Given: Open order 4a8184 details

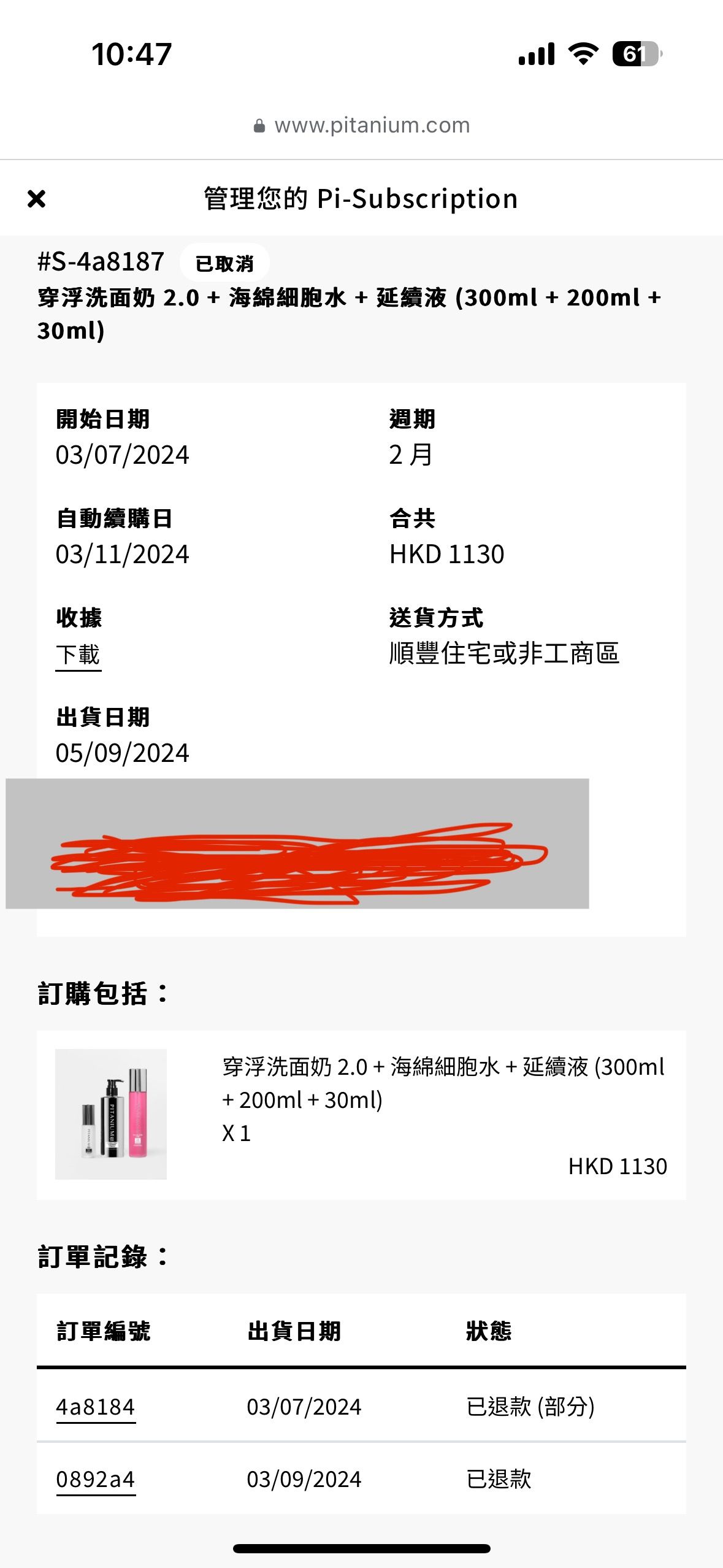Looking at the screenshot, I should (95, 1407).
